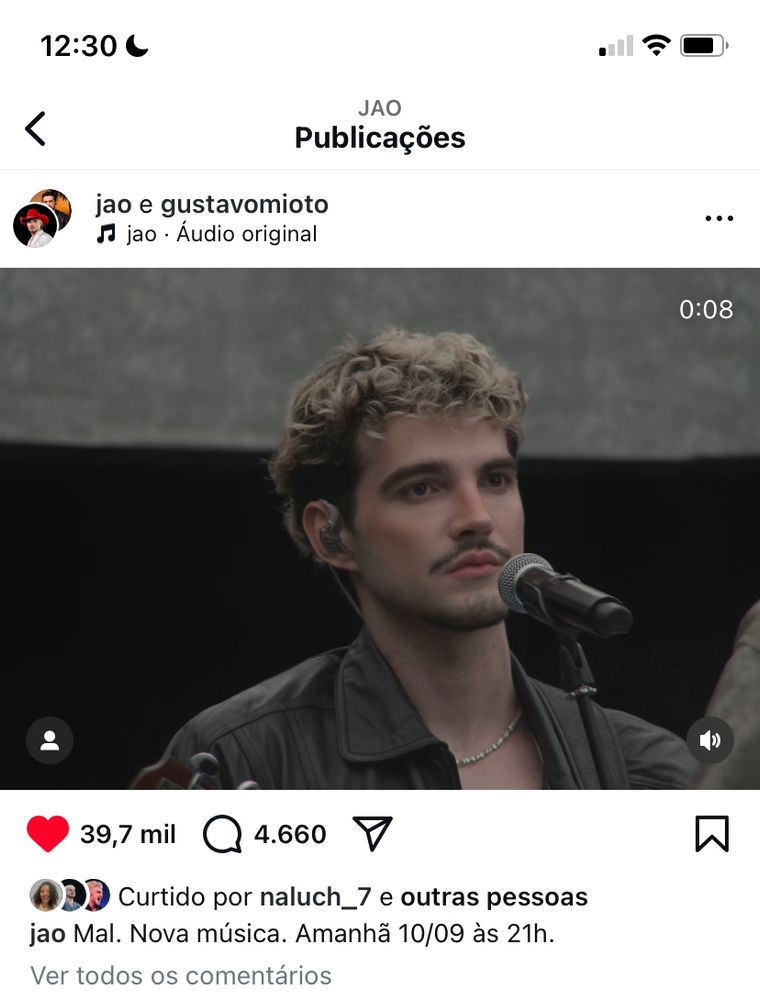
Task: Show tagged people on the video
Action: click(x=49, y=740)
